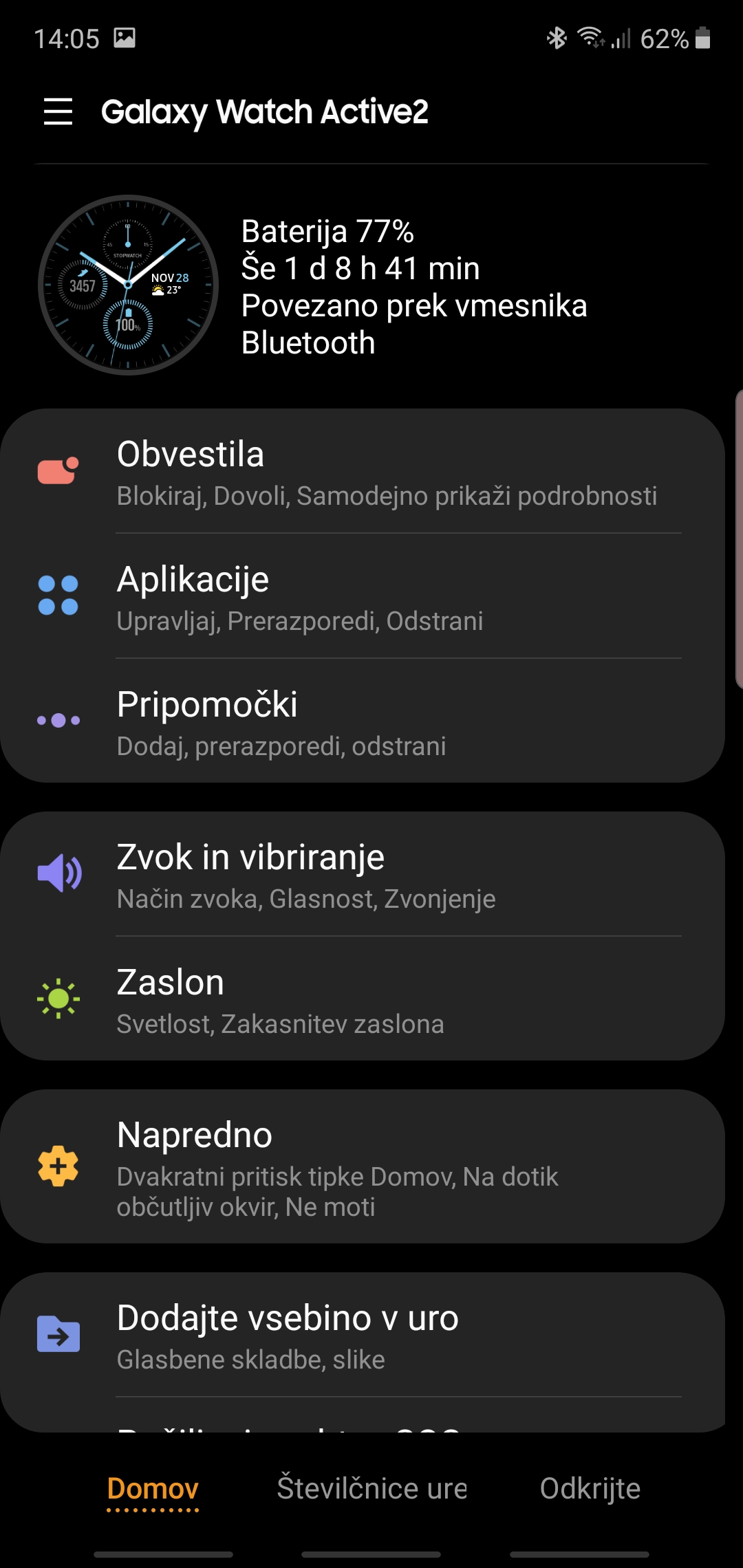Open Pripomočki widgets row
Viewport: 743px width, 1568px height.
click(363, 721)
